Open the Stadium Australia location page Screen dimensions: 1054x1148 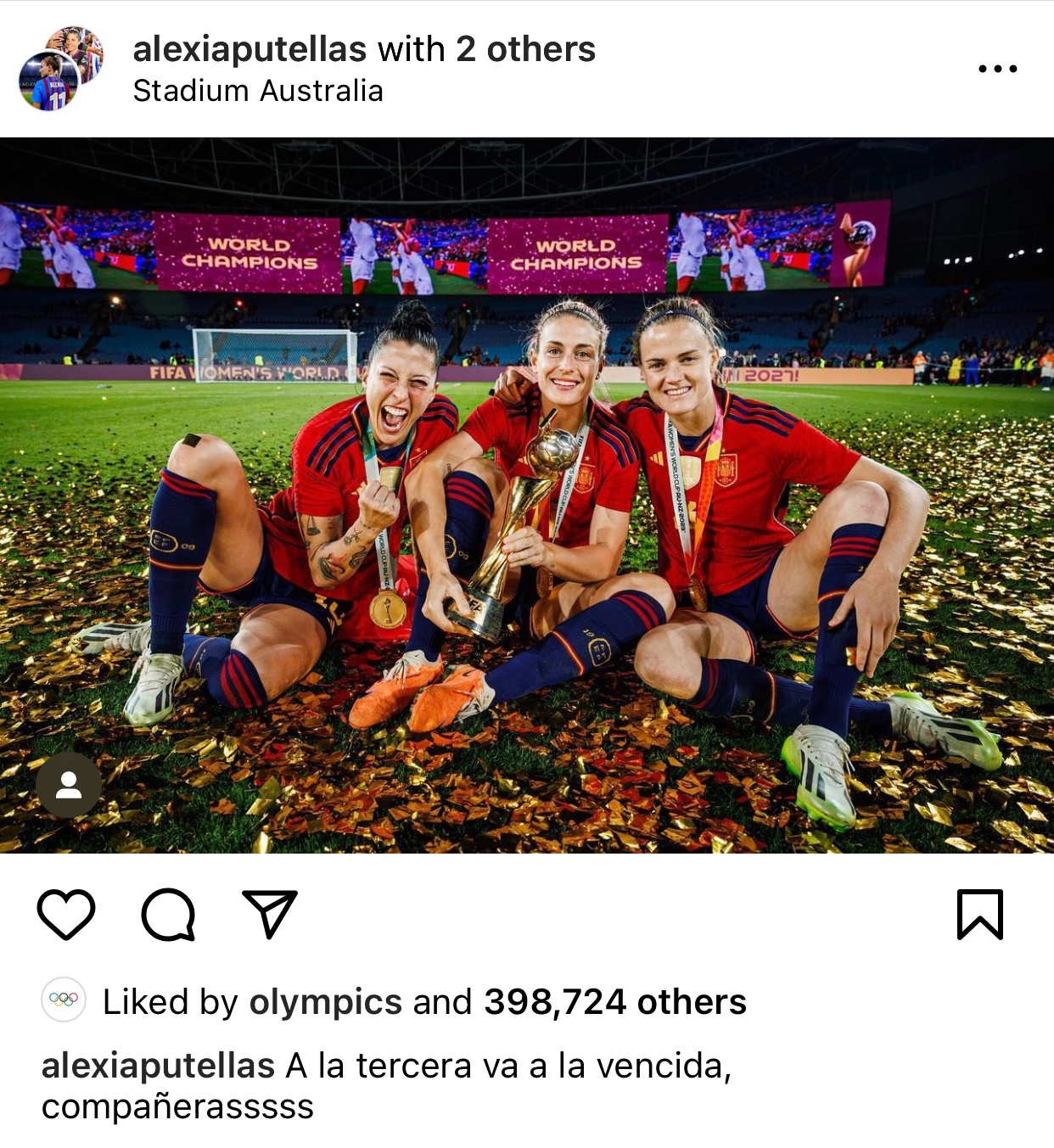click(x=258, y=91)
